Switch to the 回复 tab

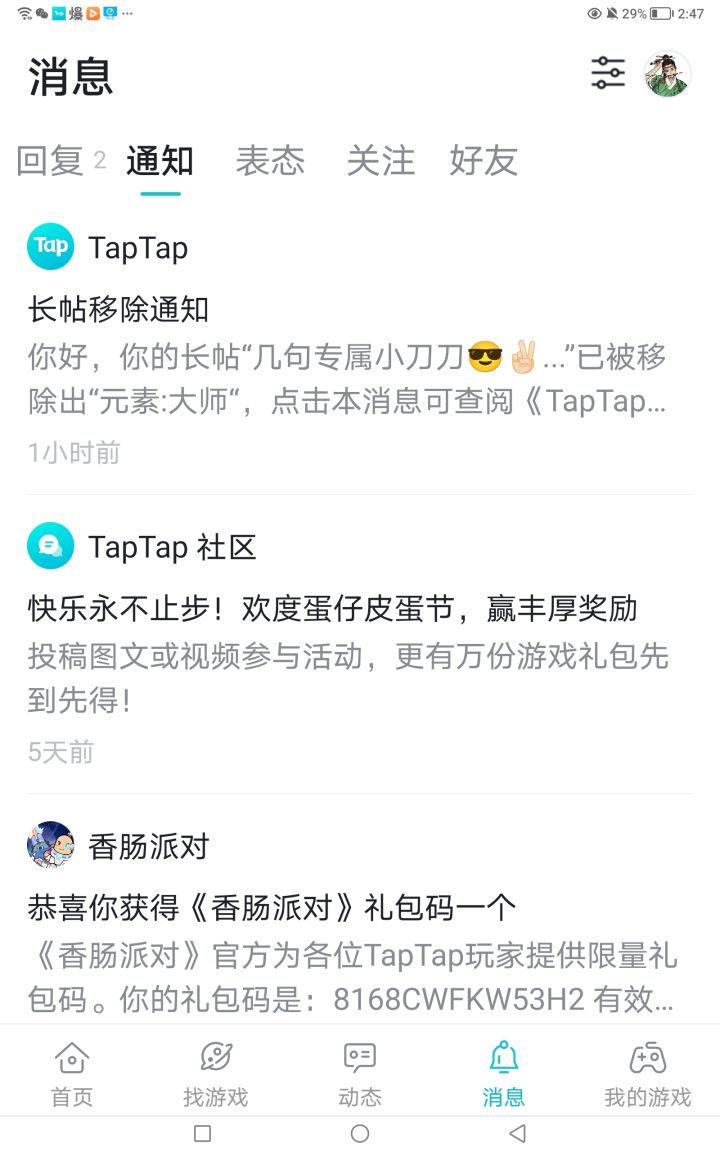(x=51, y=161)
